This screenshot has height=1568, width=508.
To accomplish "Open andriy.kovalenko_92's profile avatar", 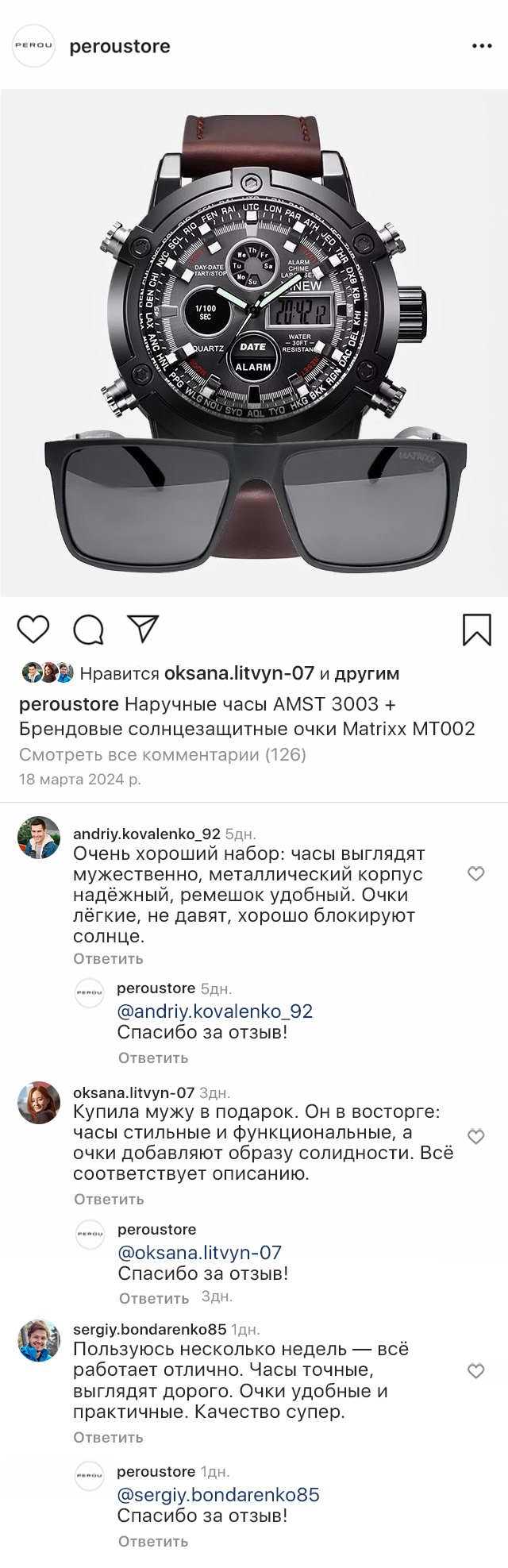I will pos(39,838).
